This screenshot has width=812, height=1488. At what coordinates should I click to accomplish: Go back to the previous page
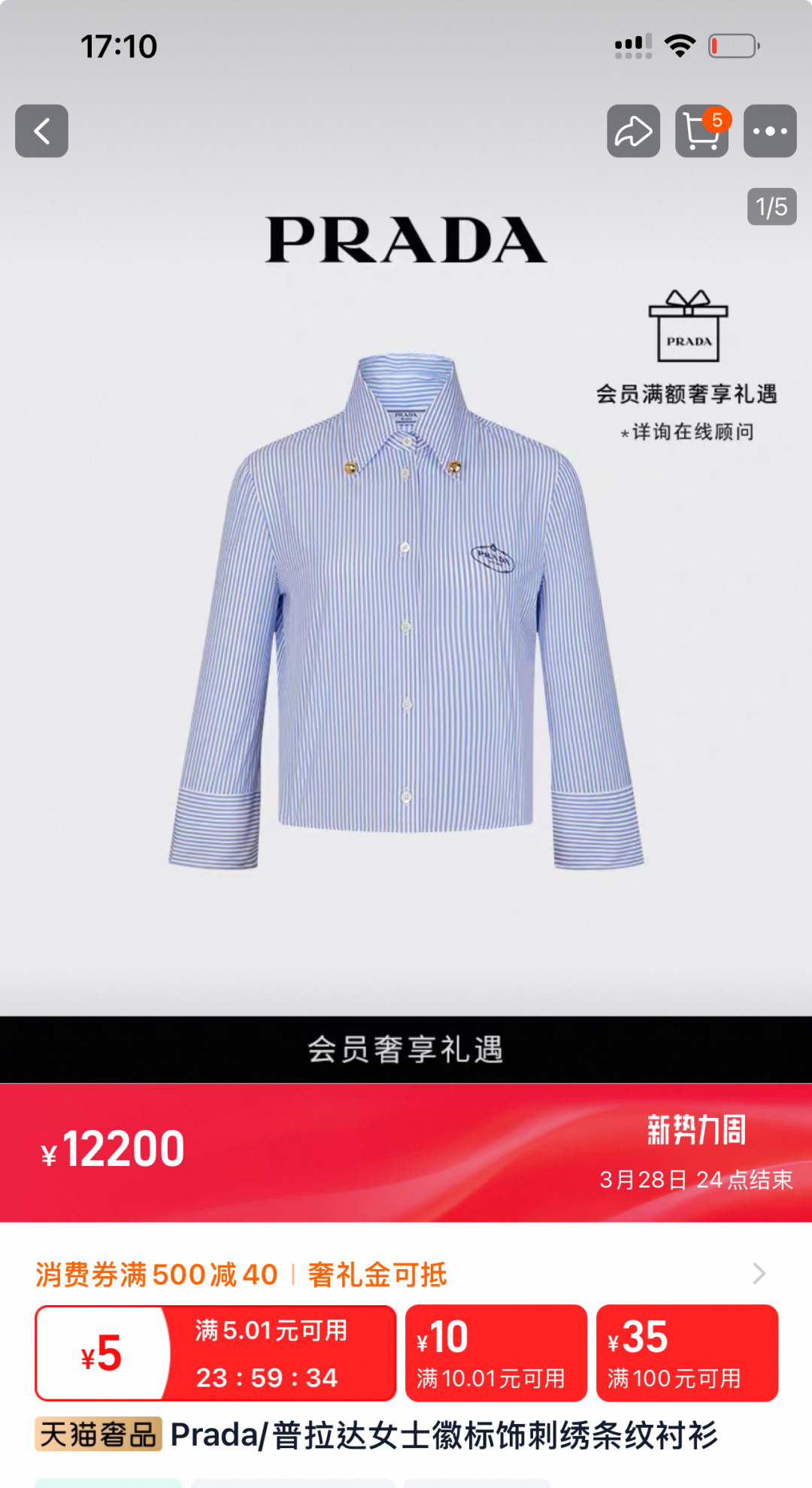pyautogui.click(x=41, y=131)
